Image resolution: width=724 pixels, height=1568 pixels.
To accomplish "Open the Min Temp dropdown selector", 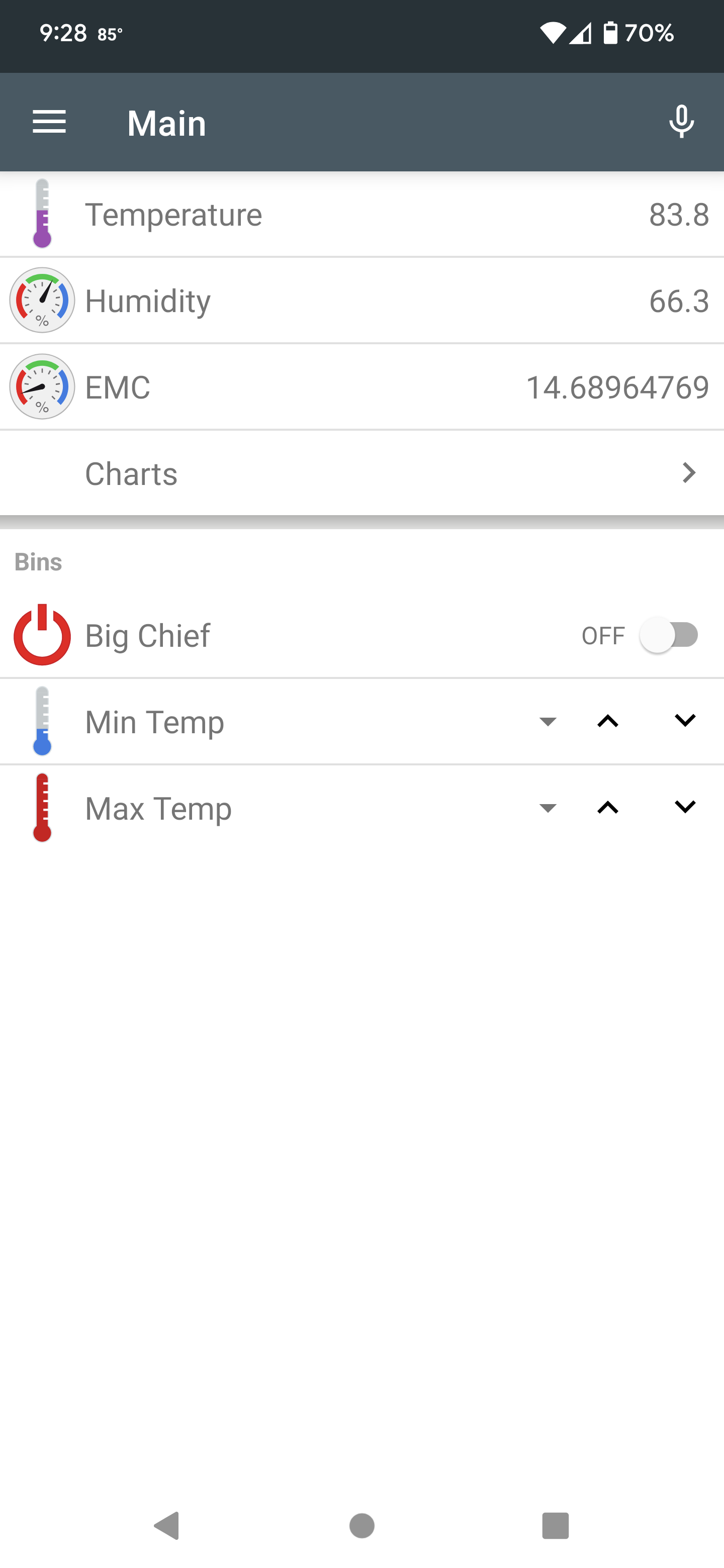I will click(547, 721).
